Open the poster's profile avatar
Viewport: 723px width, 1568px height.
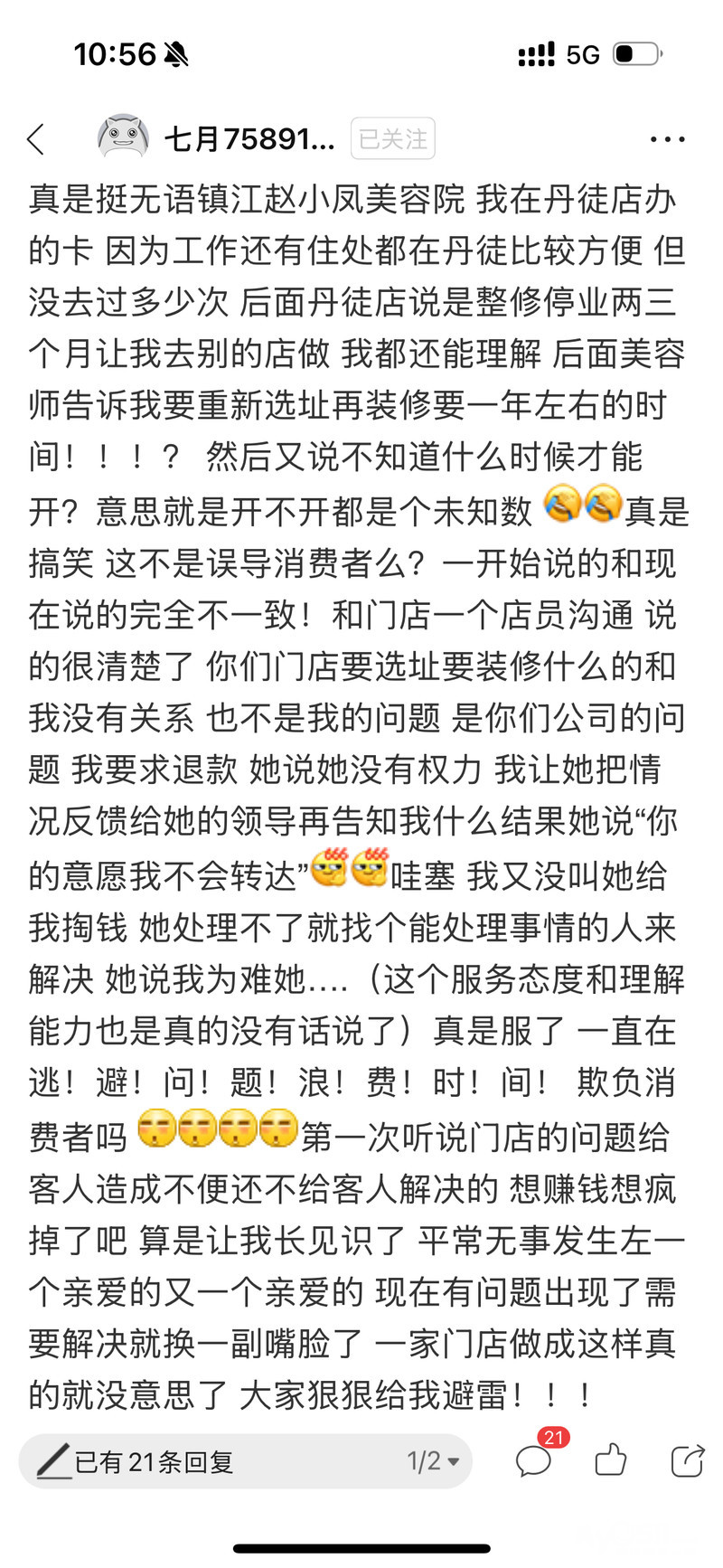(x=123, y=138)
